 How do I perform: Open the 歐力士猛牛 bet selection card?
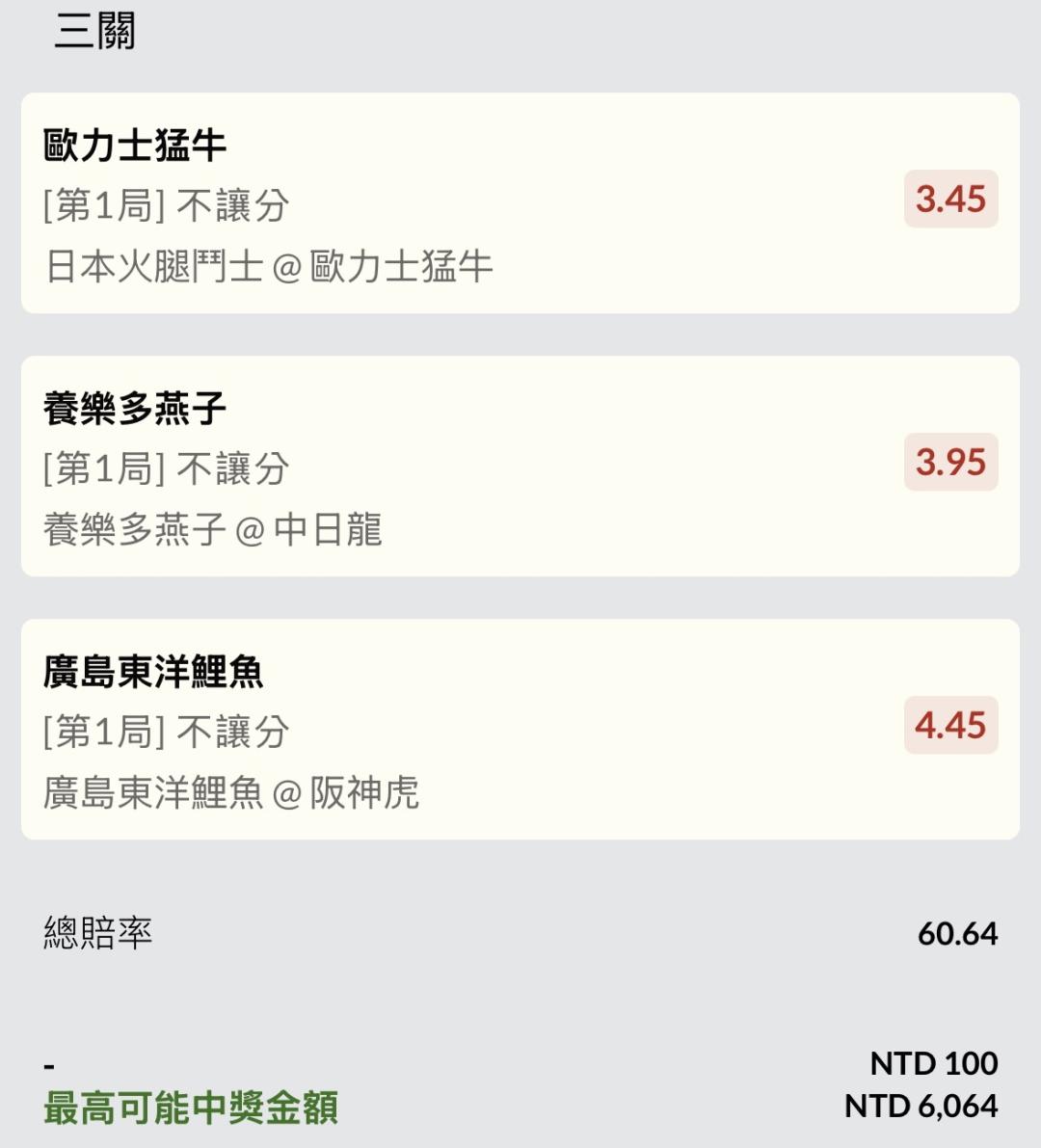[x=520, y=203]
